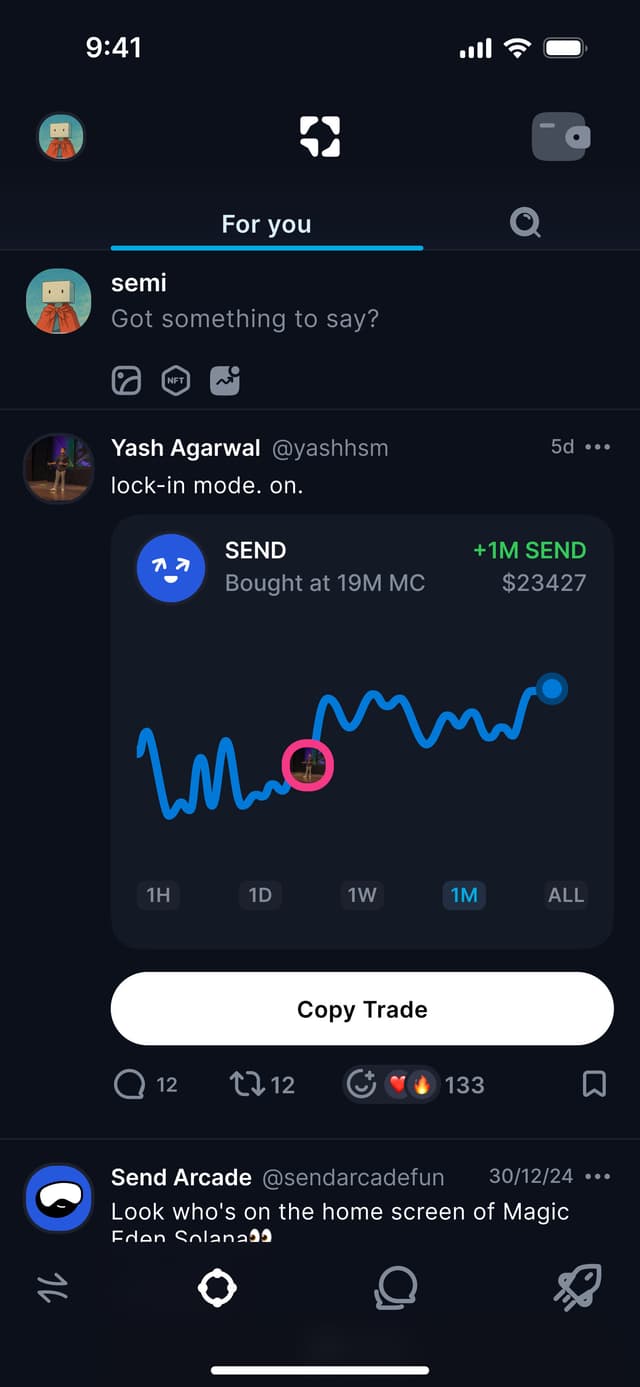
Task: Attach an NFT to a new post
Action: tap(176, 380)
